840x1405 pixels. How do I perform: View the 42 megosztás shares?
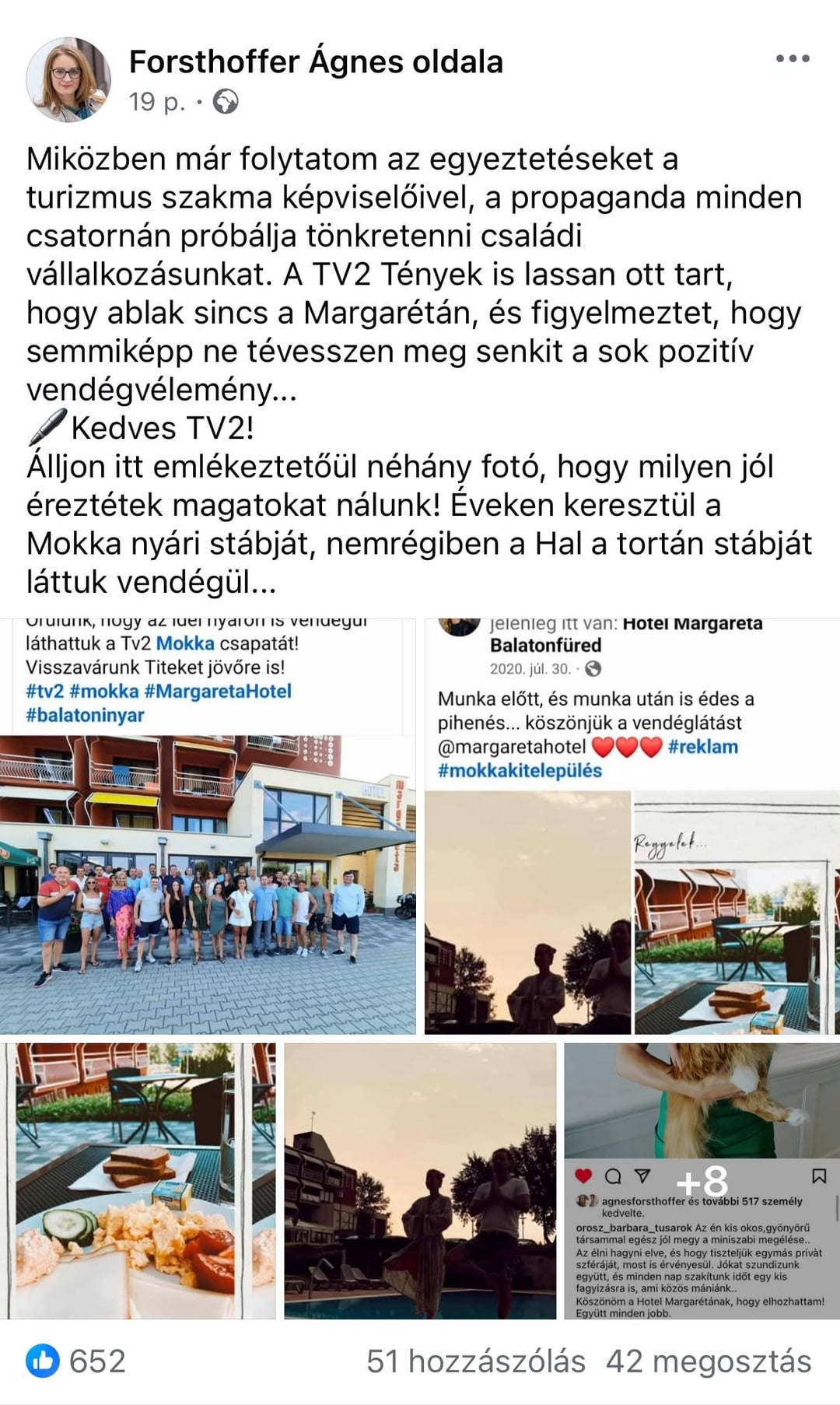coord(709,1361)
